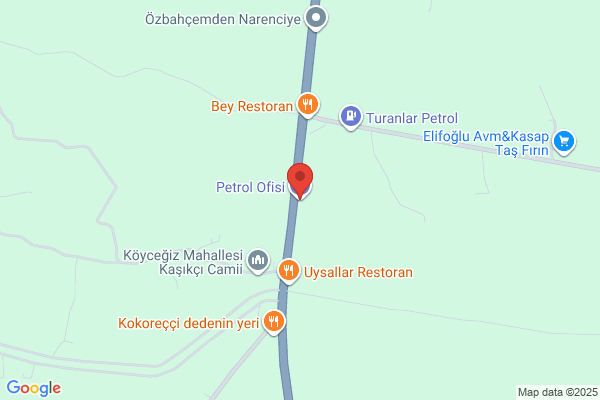Tap the red Petrol Ofisi location pin

coord(300,179)
